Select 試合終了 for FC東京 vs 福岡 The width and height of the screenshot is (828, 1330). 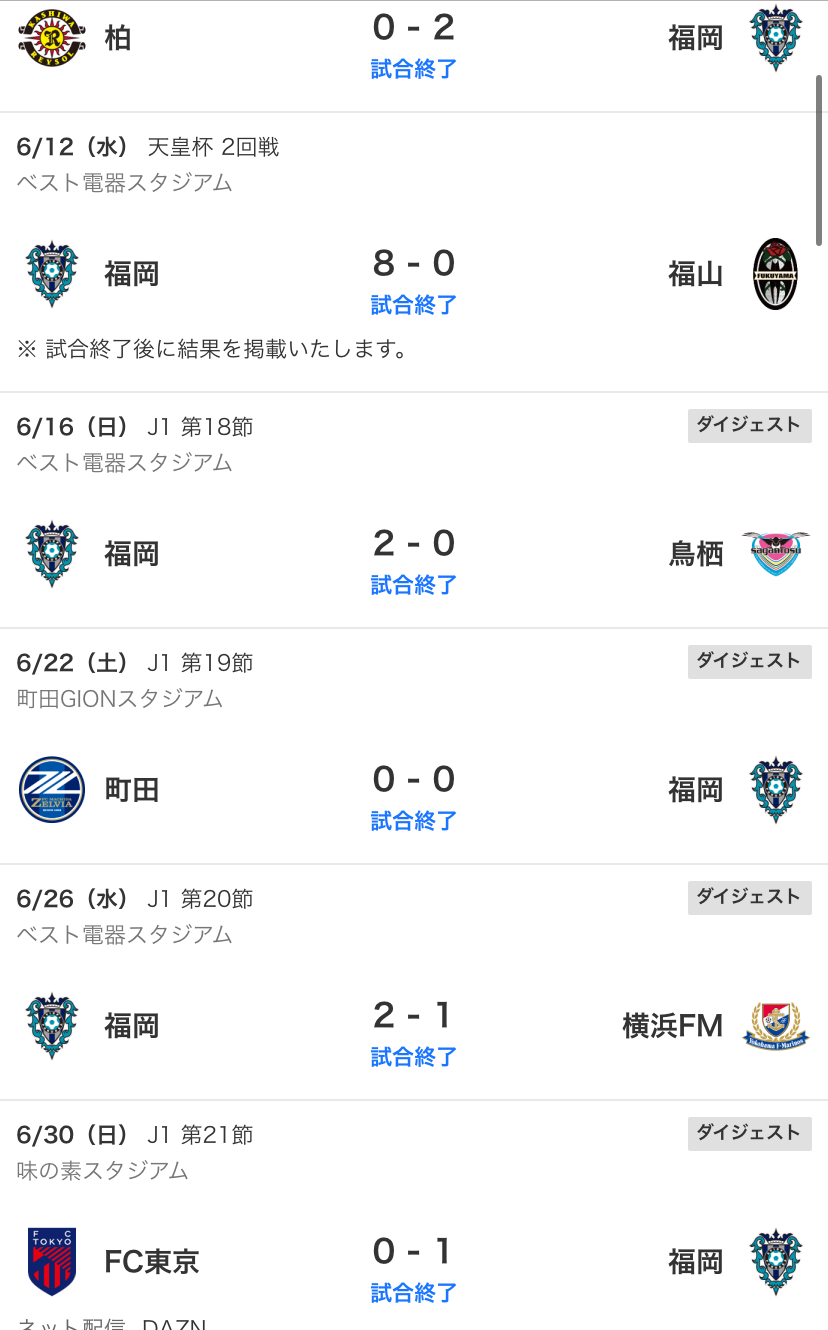[x=414, y=1293]
